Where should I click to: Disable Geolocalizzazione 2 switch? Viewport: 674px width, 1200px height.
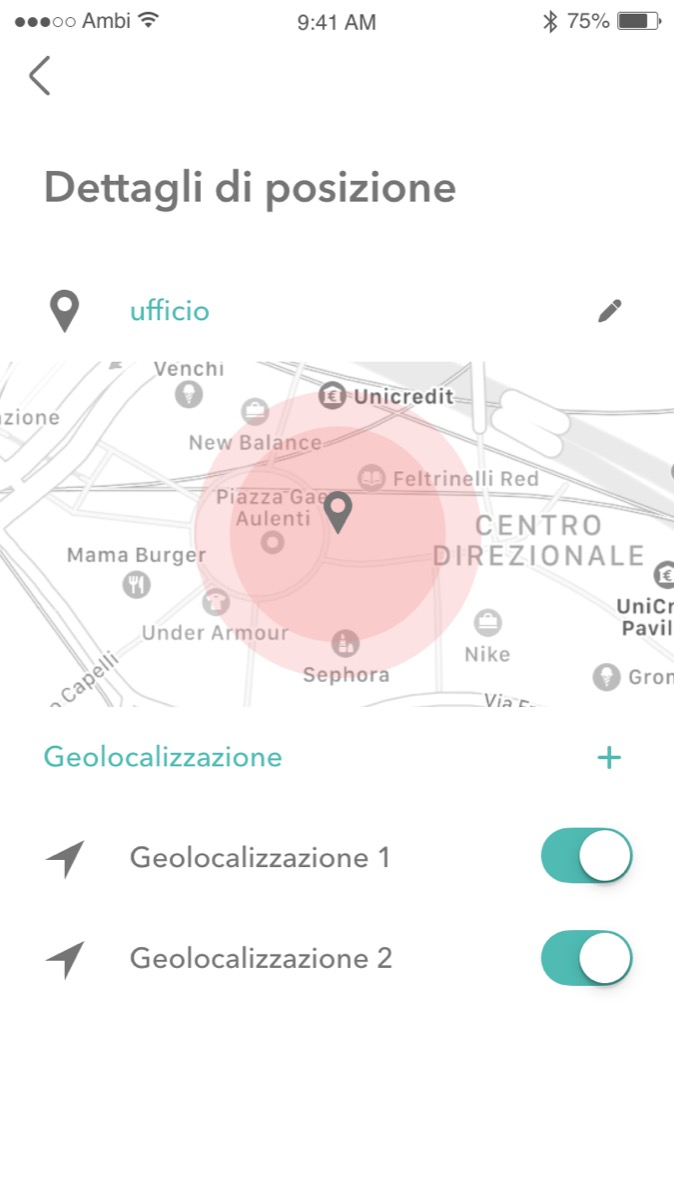(587, 958)
